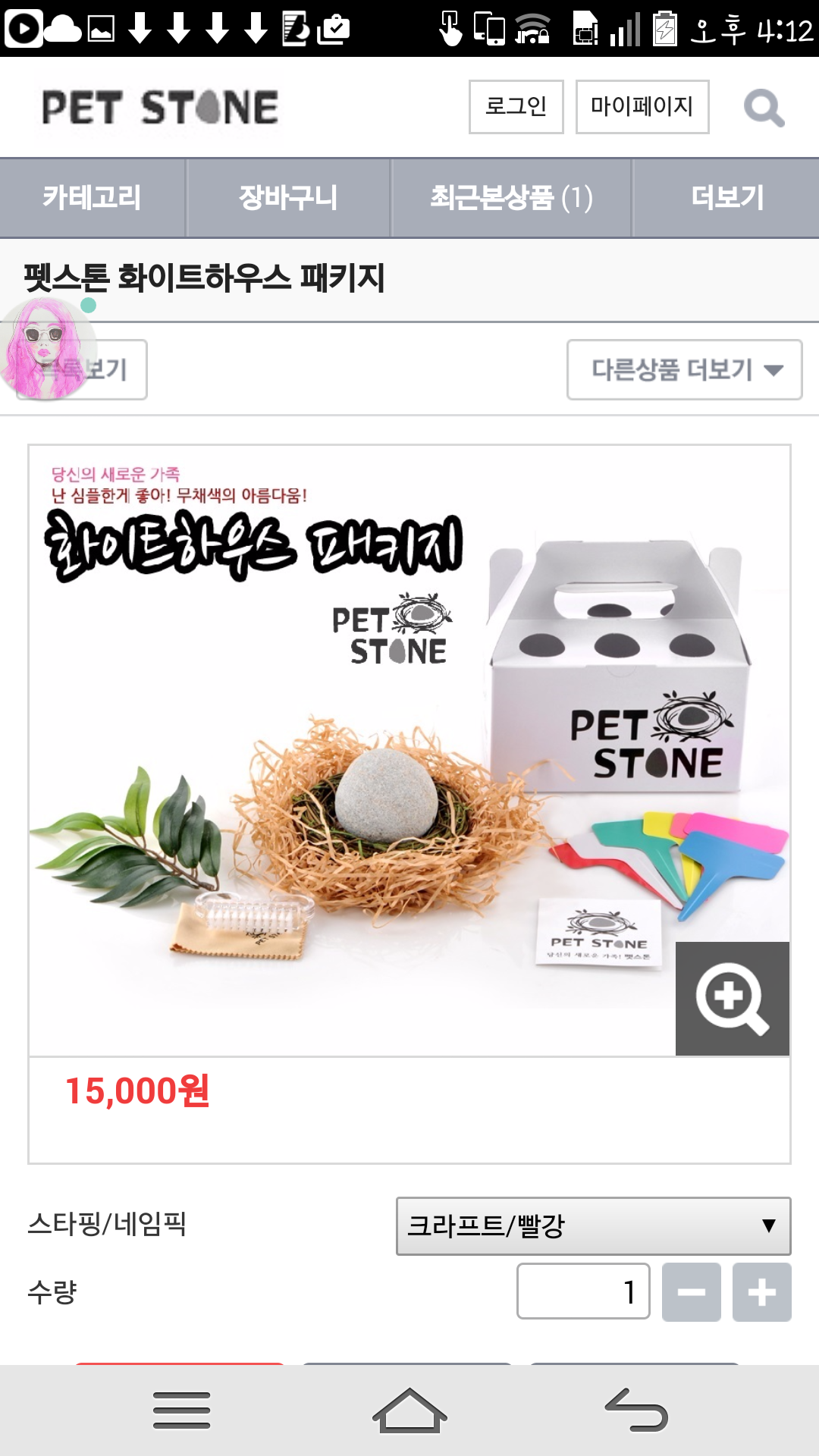This screenshot has height=1456, width=819.
Task: Tap the system home button
Action: [x=409, y=1410]
